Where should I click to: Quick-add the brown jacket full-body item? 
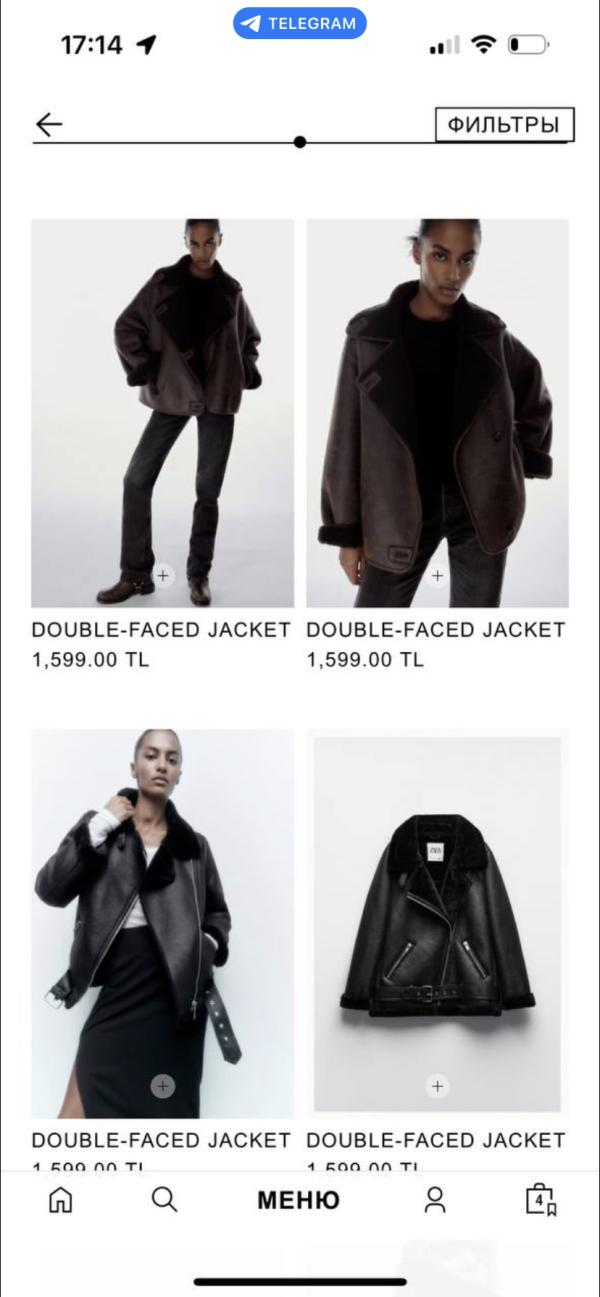tap(163, 576)
